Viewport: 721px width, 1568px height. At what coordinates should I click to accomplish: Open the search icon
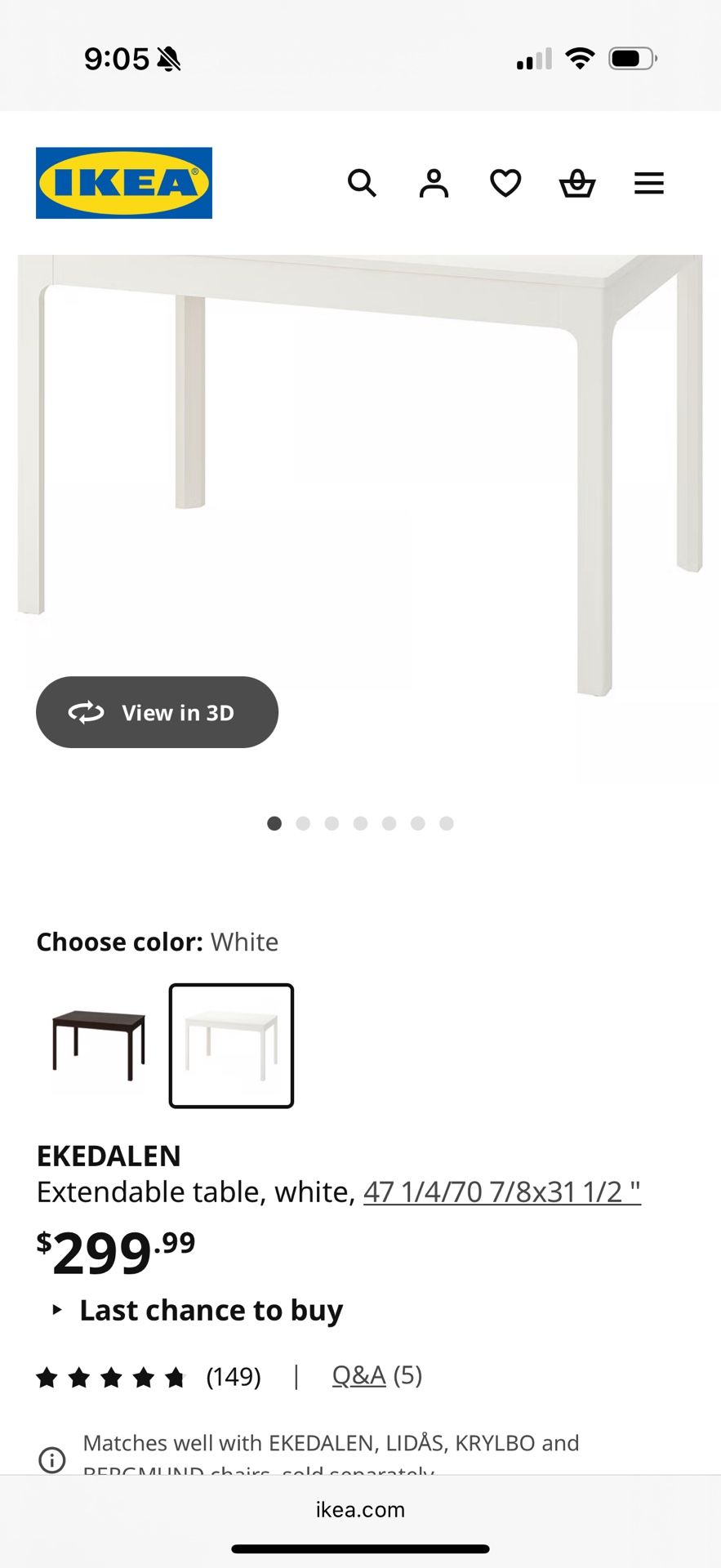tap(362, 183)
